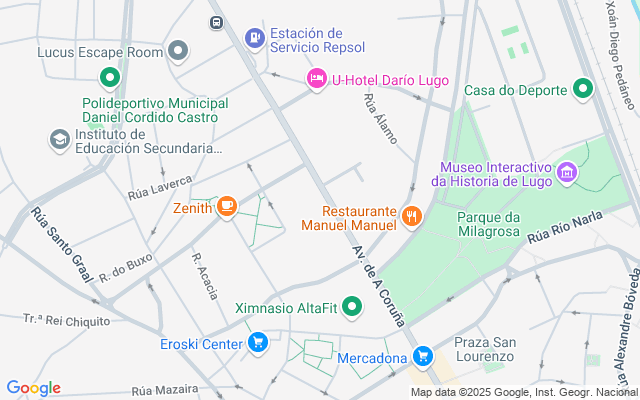Open Polideportivo Municipal Daniel Cordido Castro pin
This screenshot has height=400, width=640.
point(108,77)
